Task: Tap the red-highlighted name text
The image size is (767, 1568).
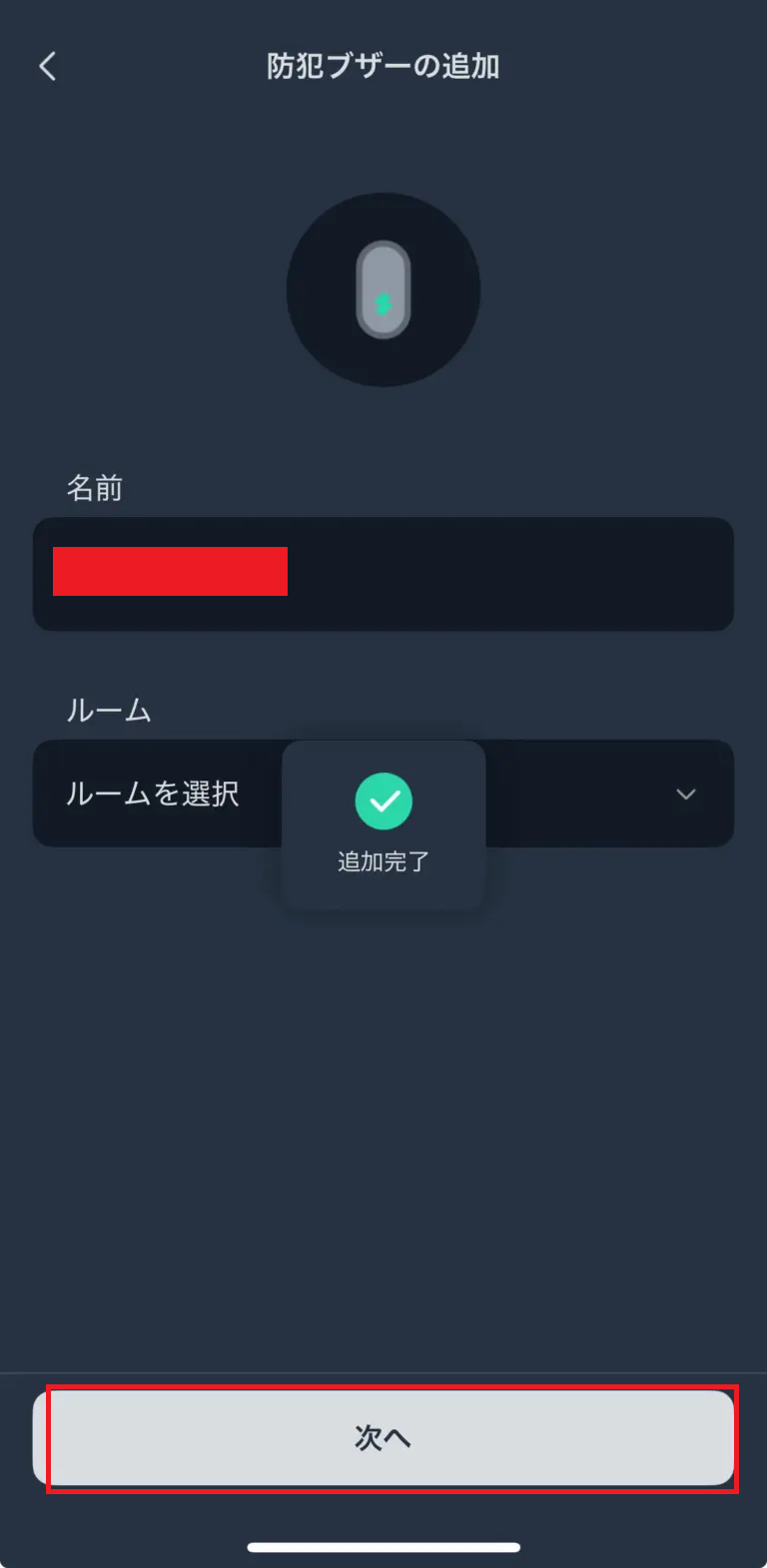Action: coord(170,571)
